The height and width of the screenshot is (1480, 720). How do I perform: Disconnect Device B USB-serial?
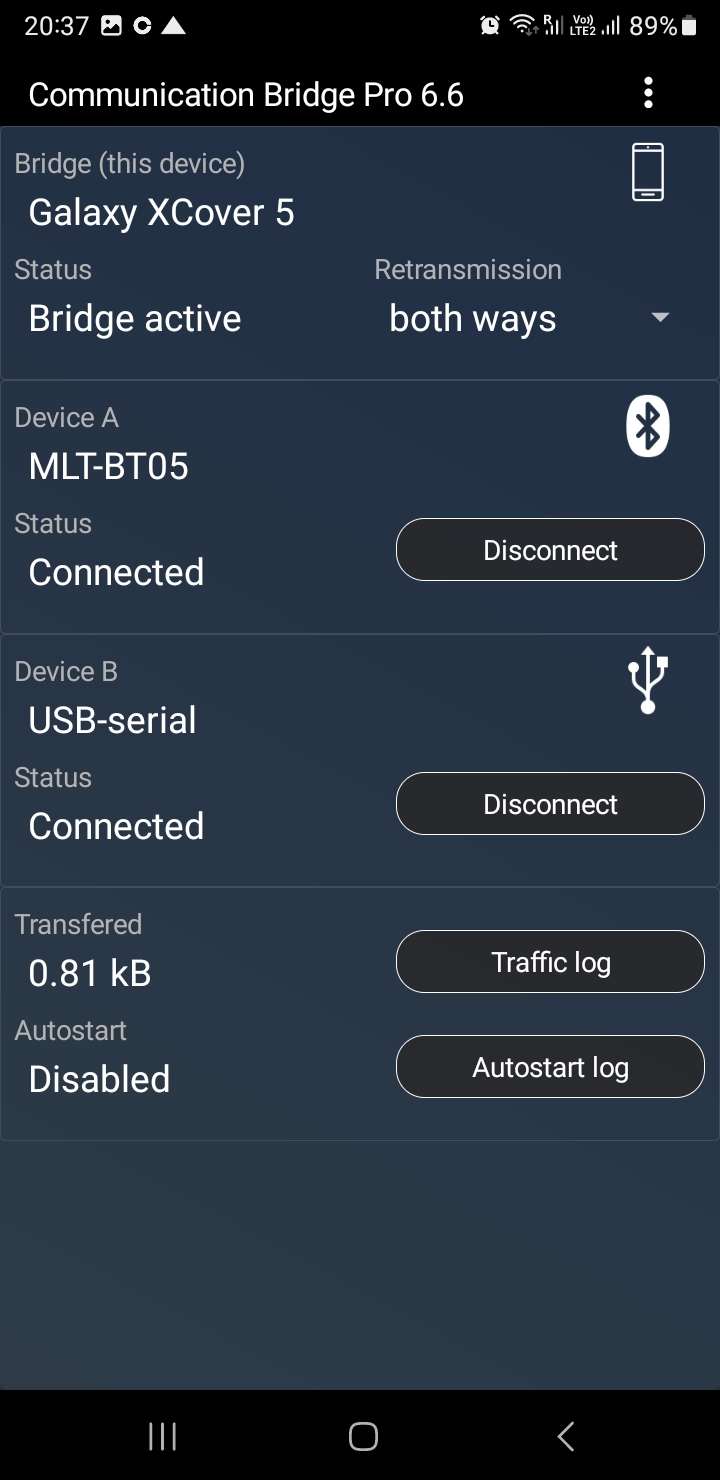[550, 804]
